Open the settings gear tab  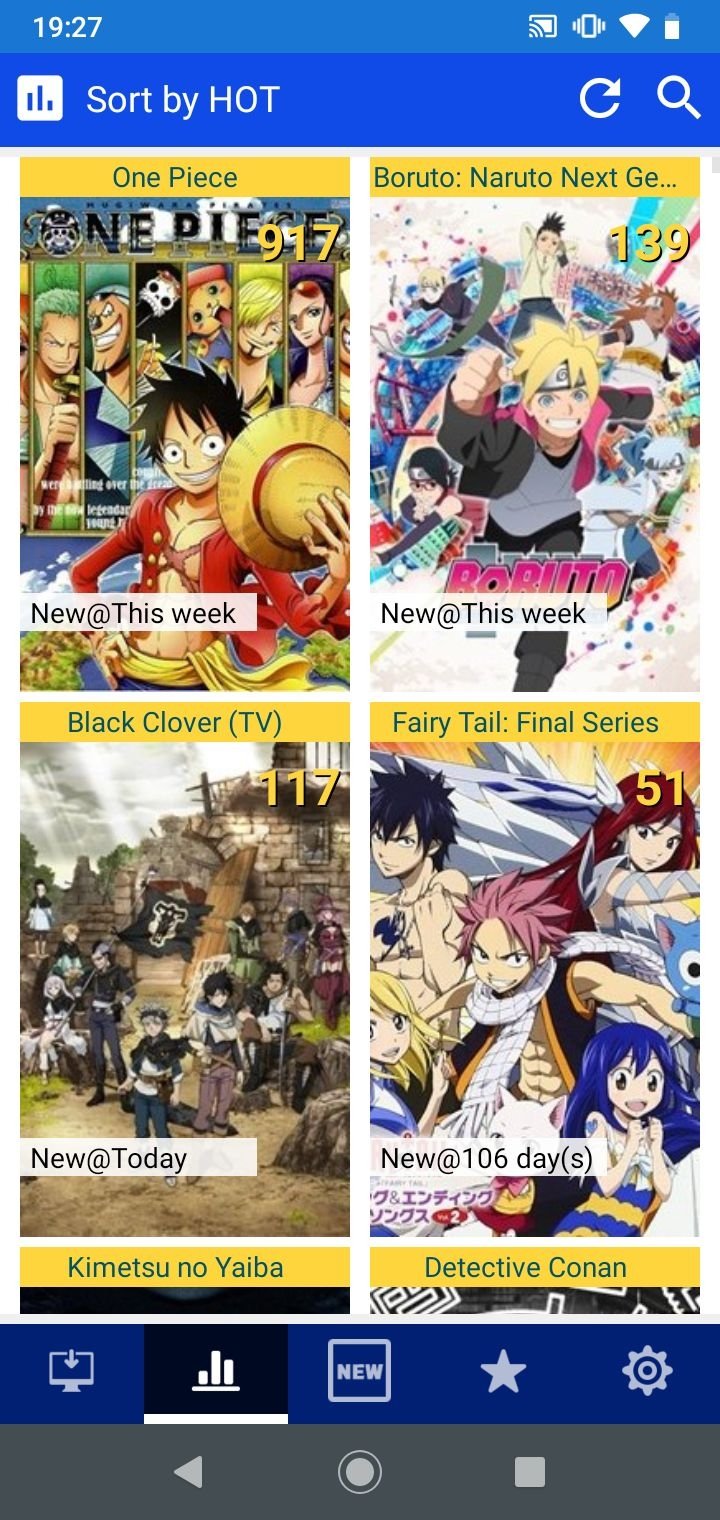647,1371
